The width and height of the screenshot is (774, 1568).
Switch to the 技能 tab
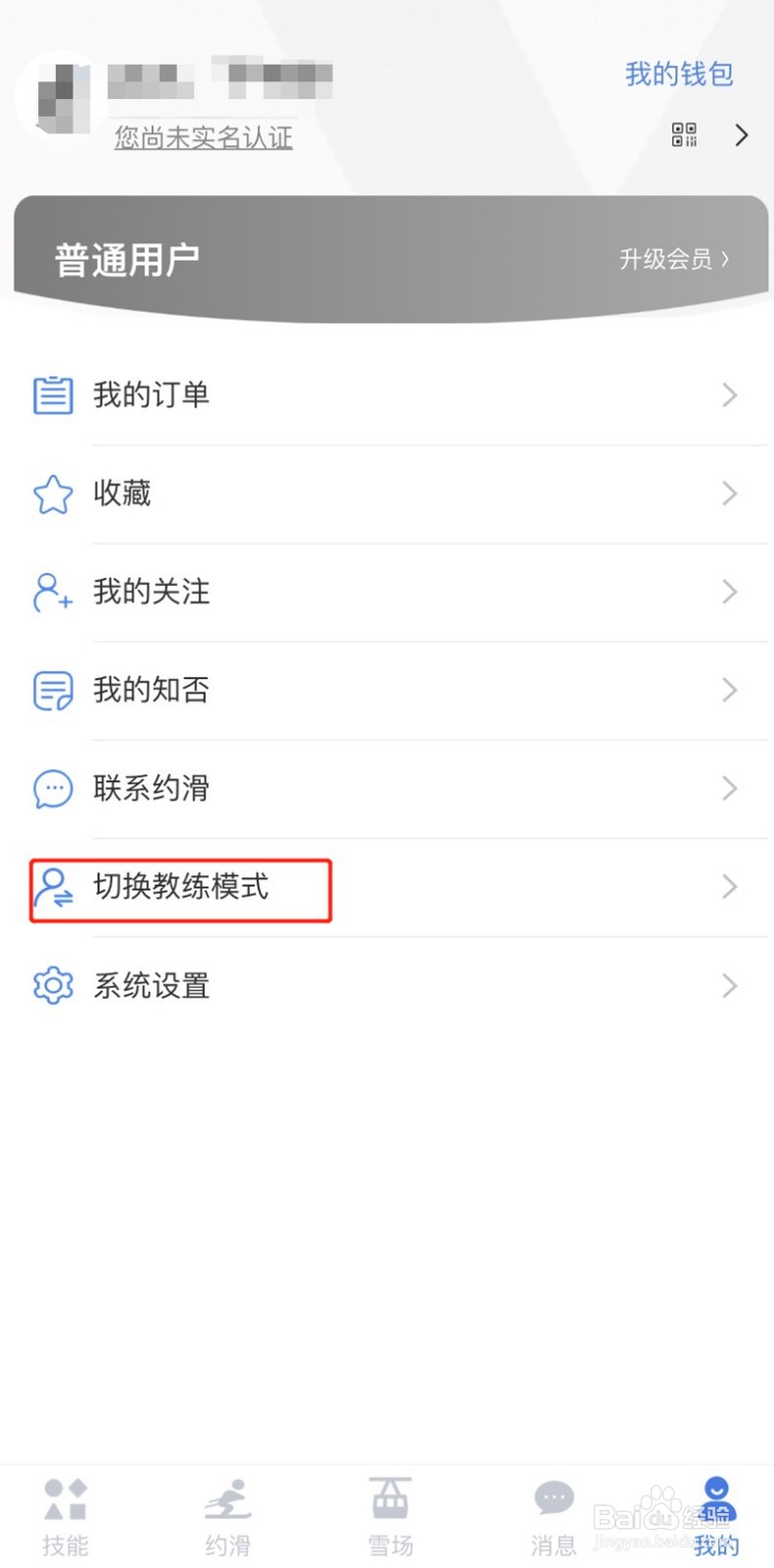pos(65,1514)
